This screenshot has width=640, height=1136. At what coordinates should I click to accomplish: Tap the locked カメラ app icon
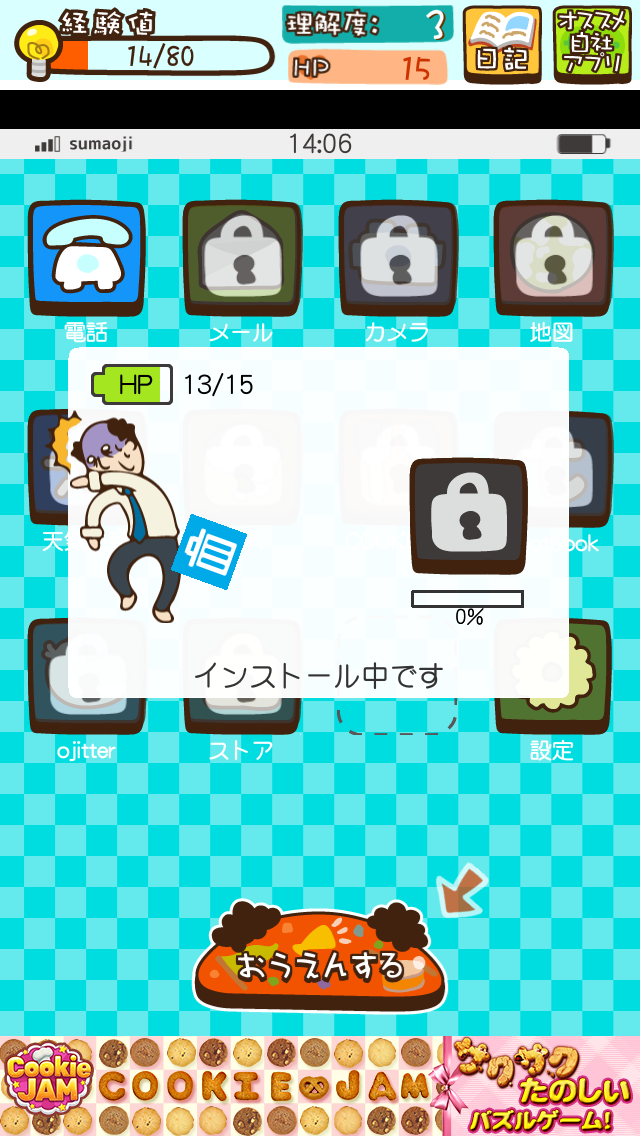tap(397, 260)
